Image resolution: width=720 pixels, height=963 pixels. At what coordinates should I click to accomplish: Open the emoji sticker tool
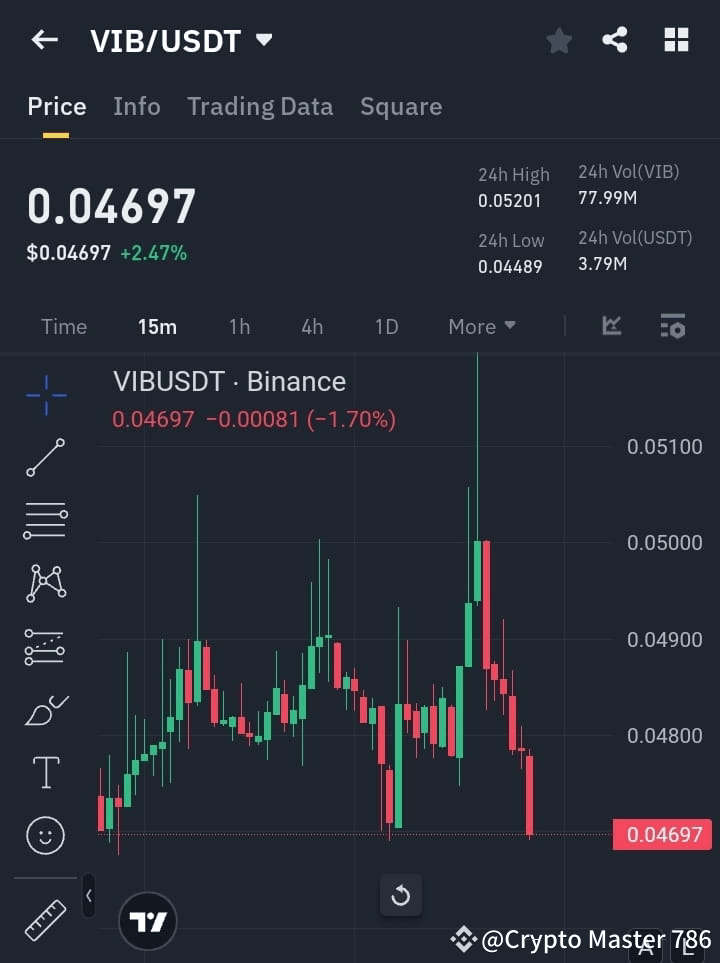click(45, 835)
